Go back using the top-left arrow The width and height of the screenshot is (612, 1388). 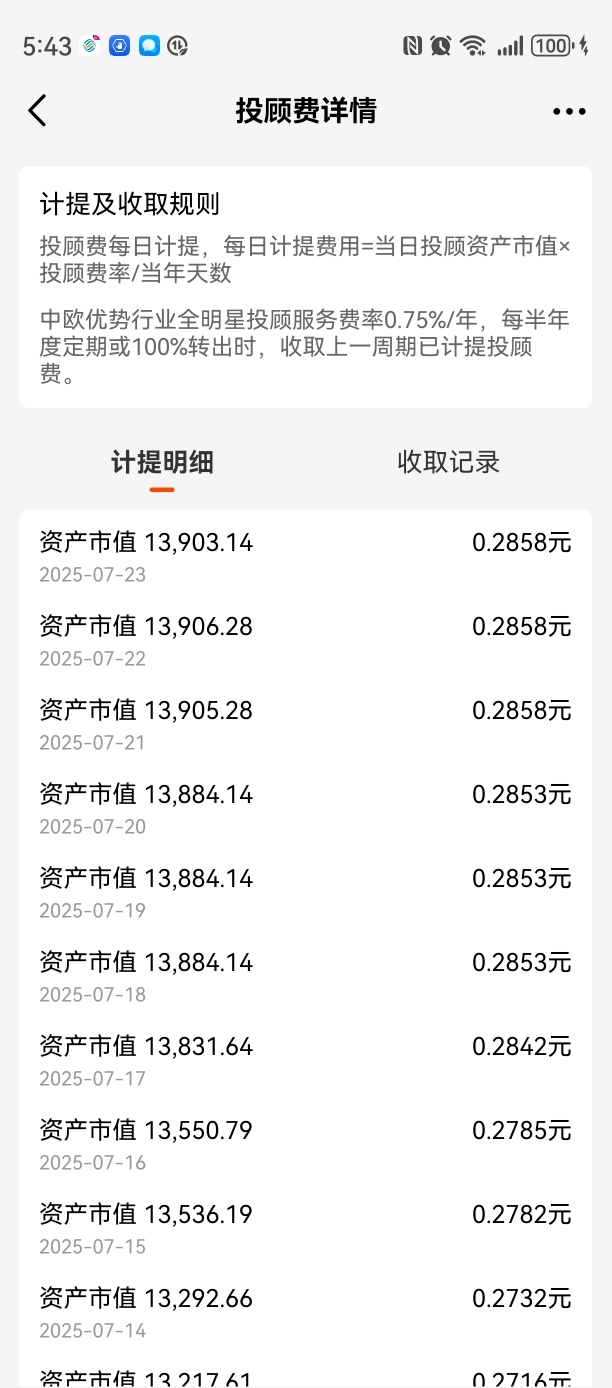(37, 110)
